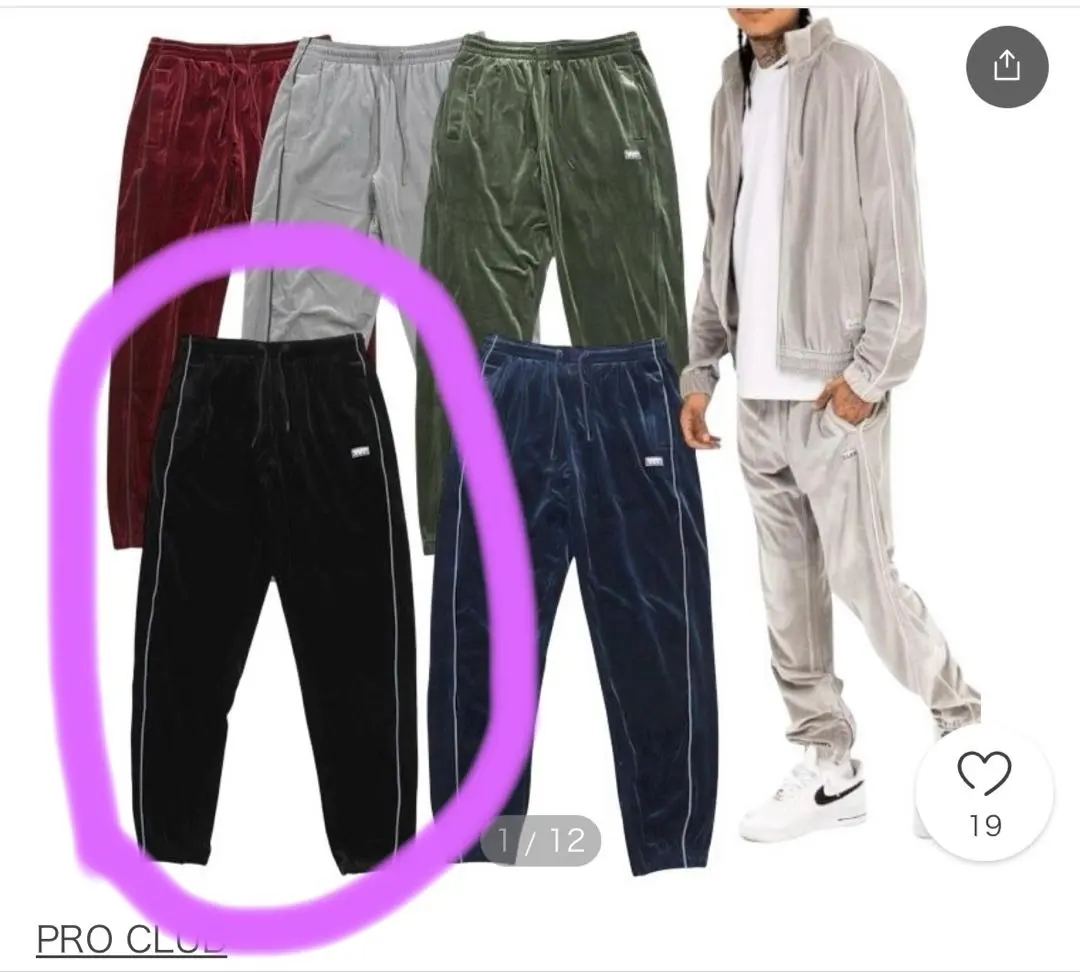Viewport: 1080px width, 972px height.
Task: Share this item listing
Action: click(x=1006, y=66)
